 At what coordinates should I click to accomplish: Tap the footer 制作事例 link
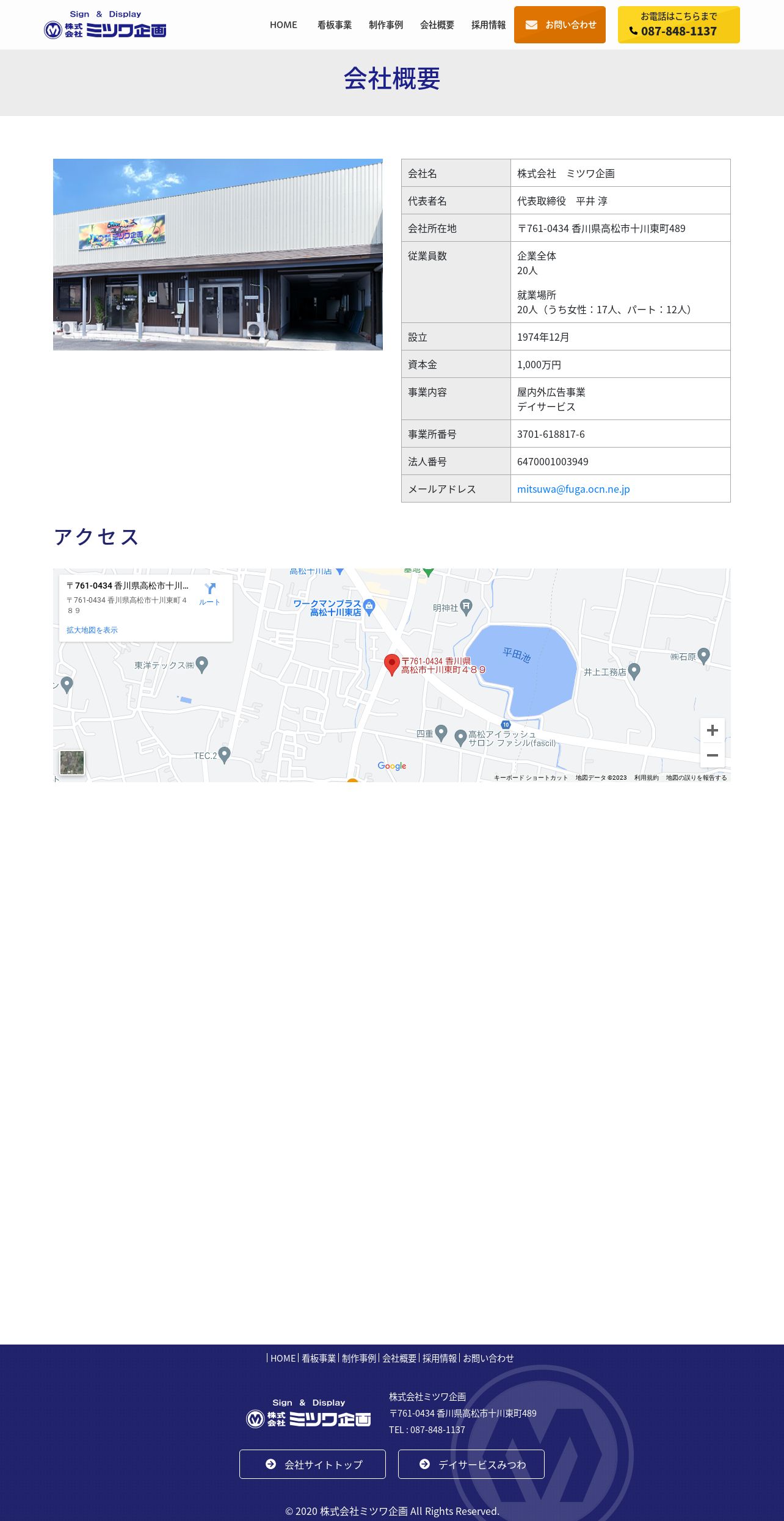click(359, 1358)
